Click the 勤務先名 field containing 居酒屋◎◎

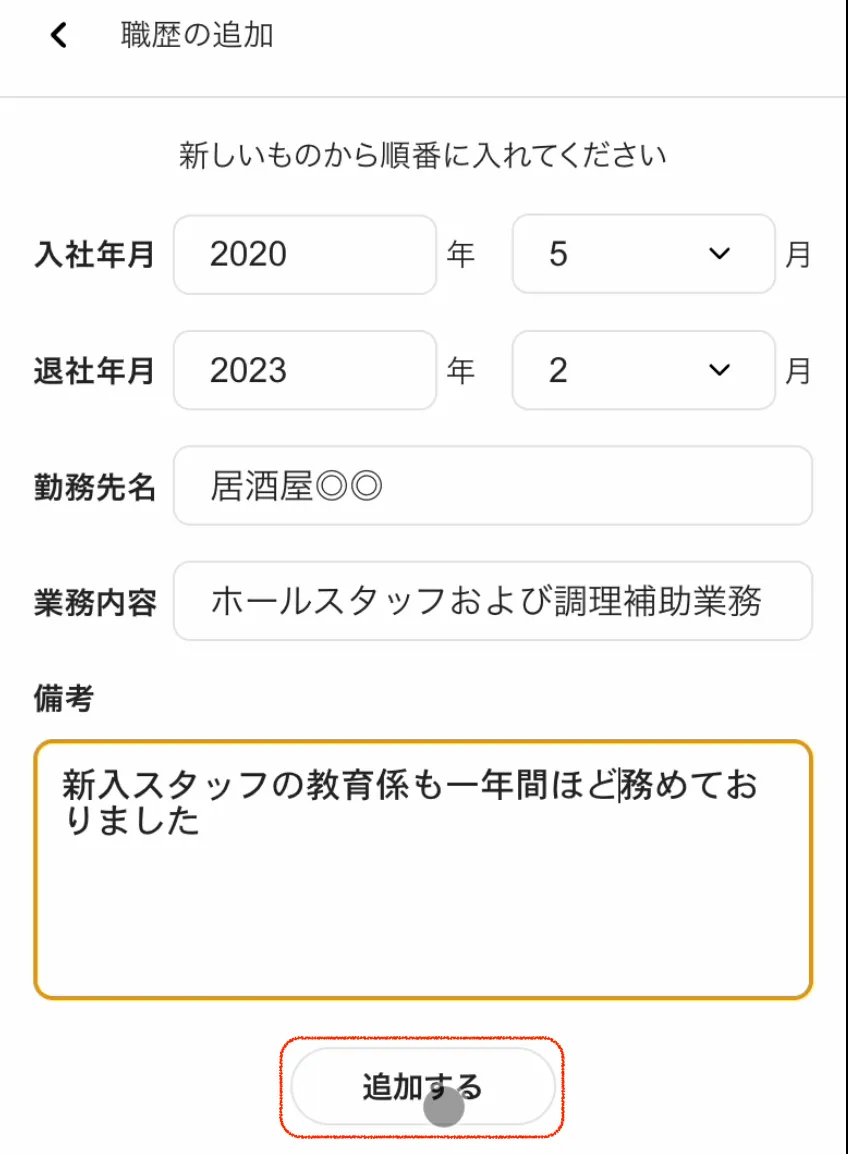coord(492,486)
